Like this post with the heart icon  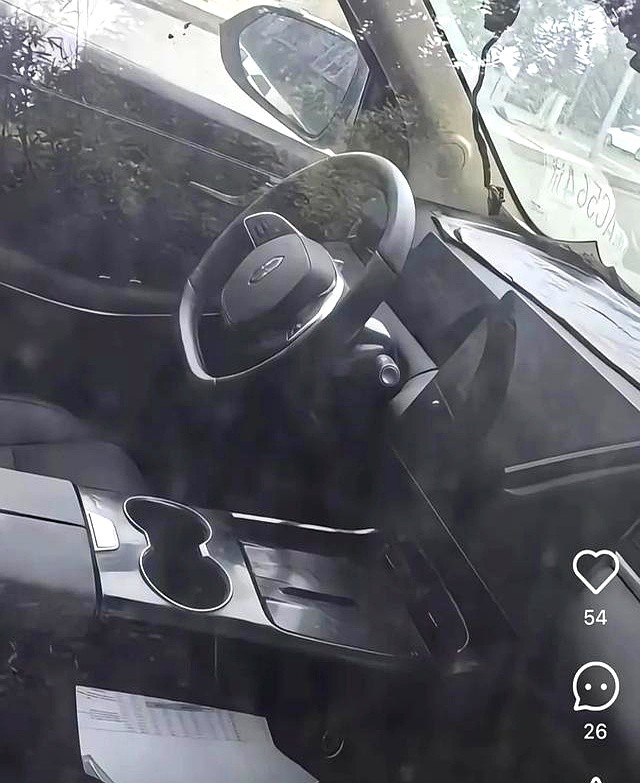[595, 571]
